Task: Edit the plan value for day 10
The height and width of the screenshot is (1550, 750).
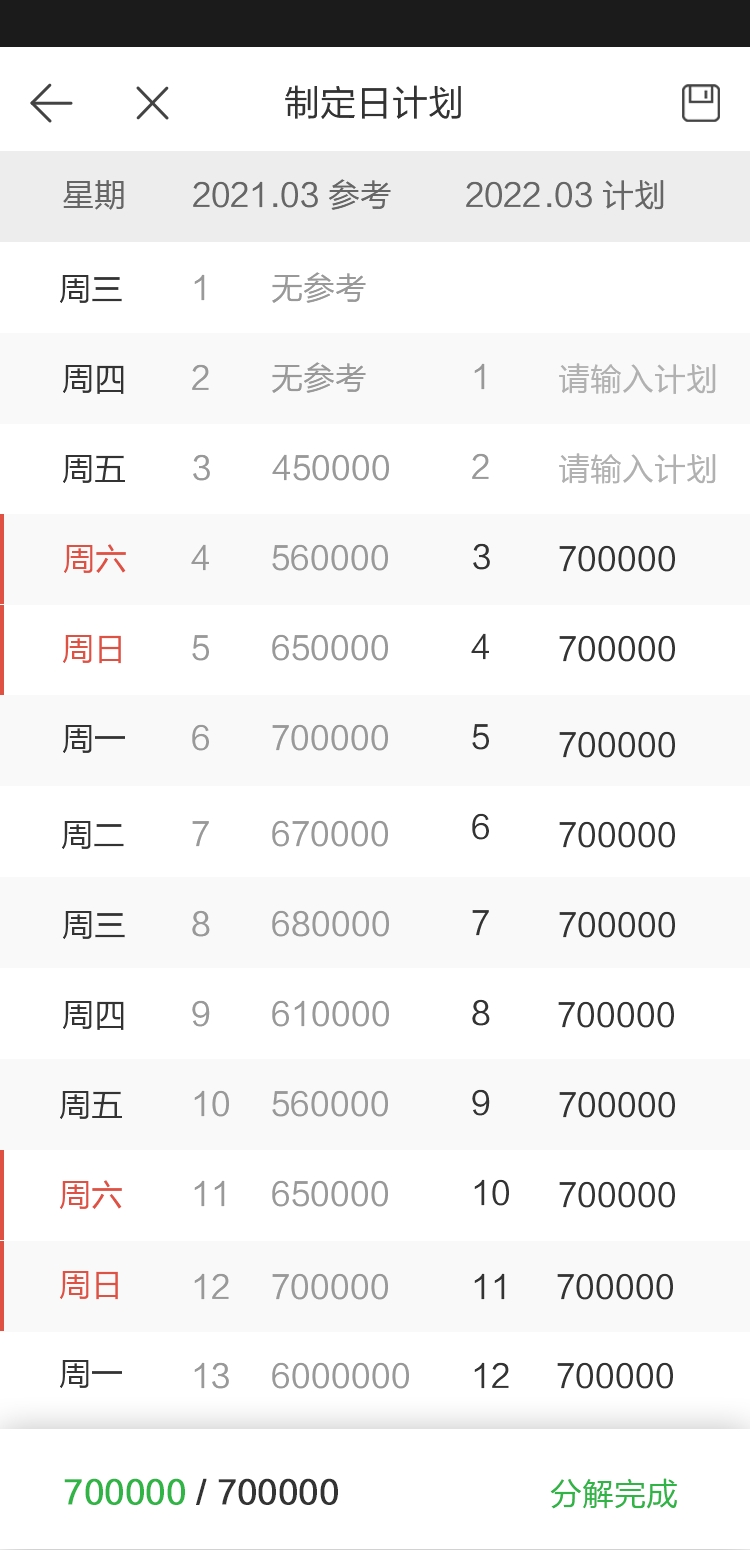Action: [x=617, y=1195]
